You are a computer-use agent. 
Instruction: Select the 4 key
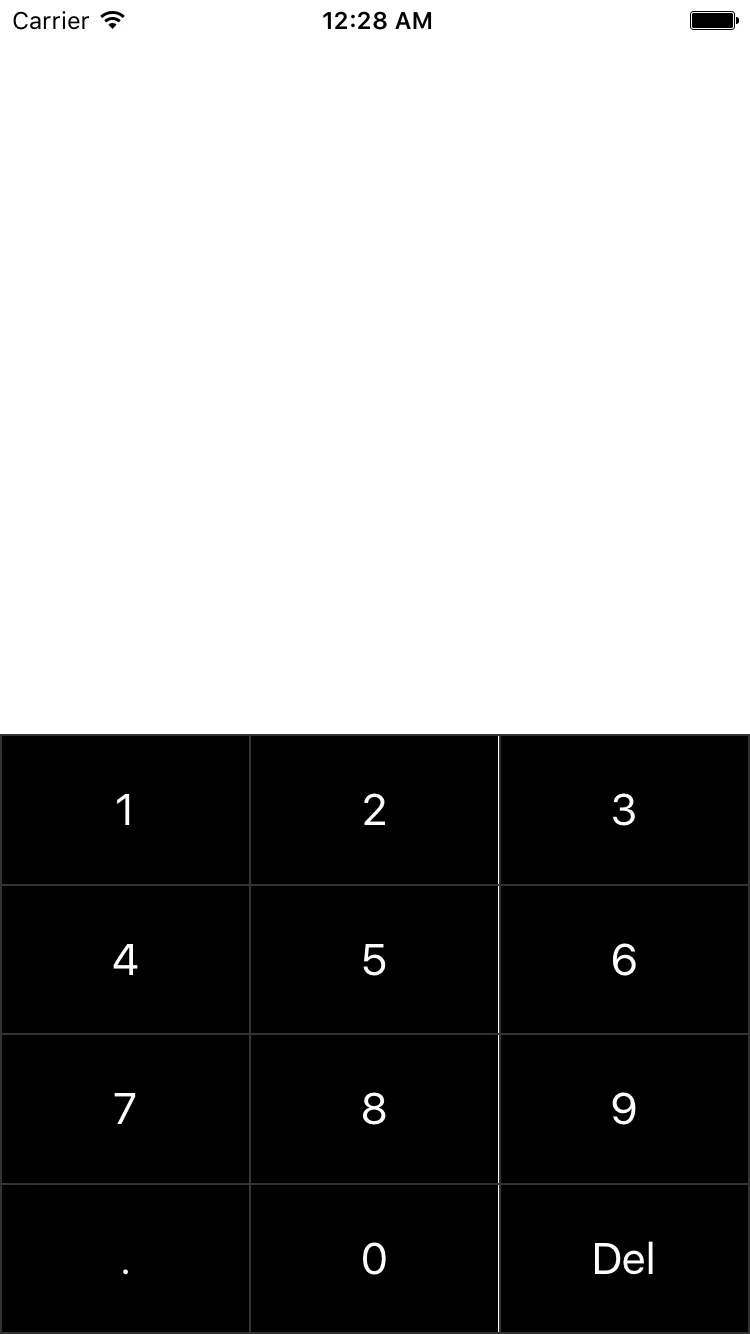point(125,960)
